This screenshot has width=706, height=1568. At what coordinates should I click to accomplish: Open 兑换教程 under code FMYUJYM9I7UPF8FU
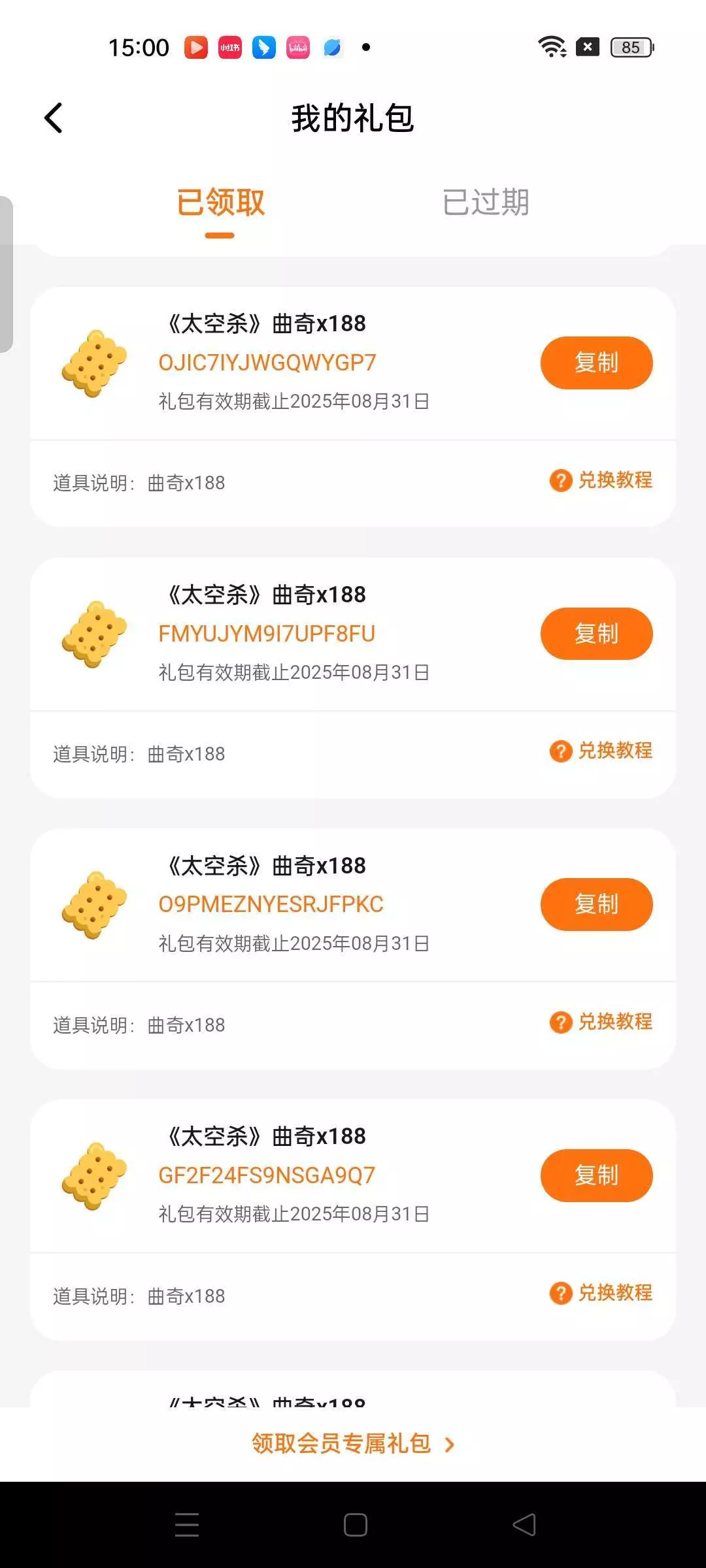point(601,751)
